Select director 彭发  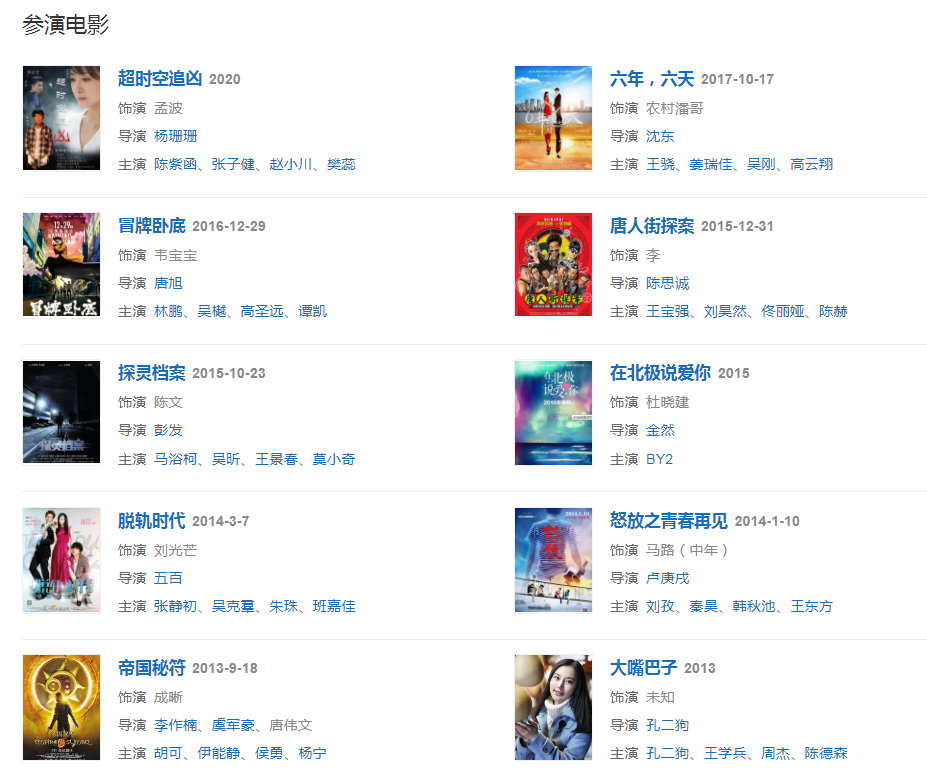168,430
